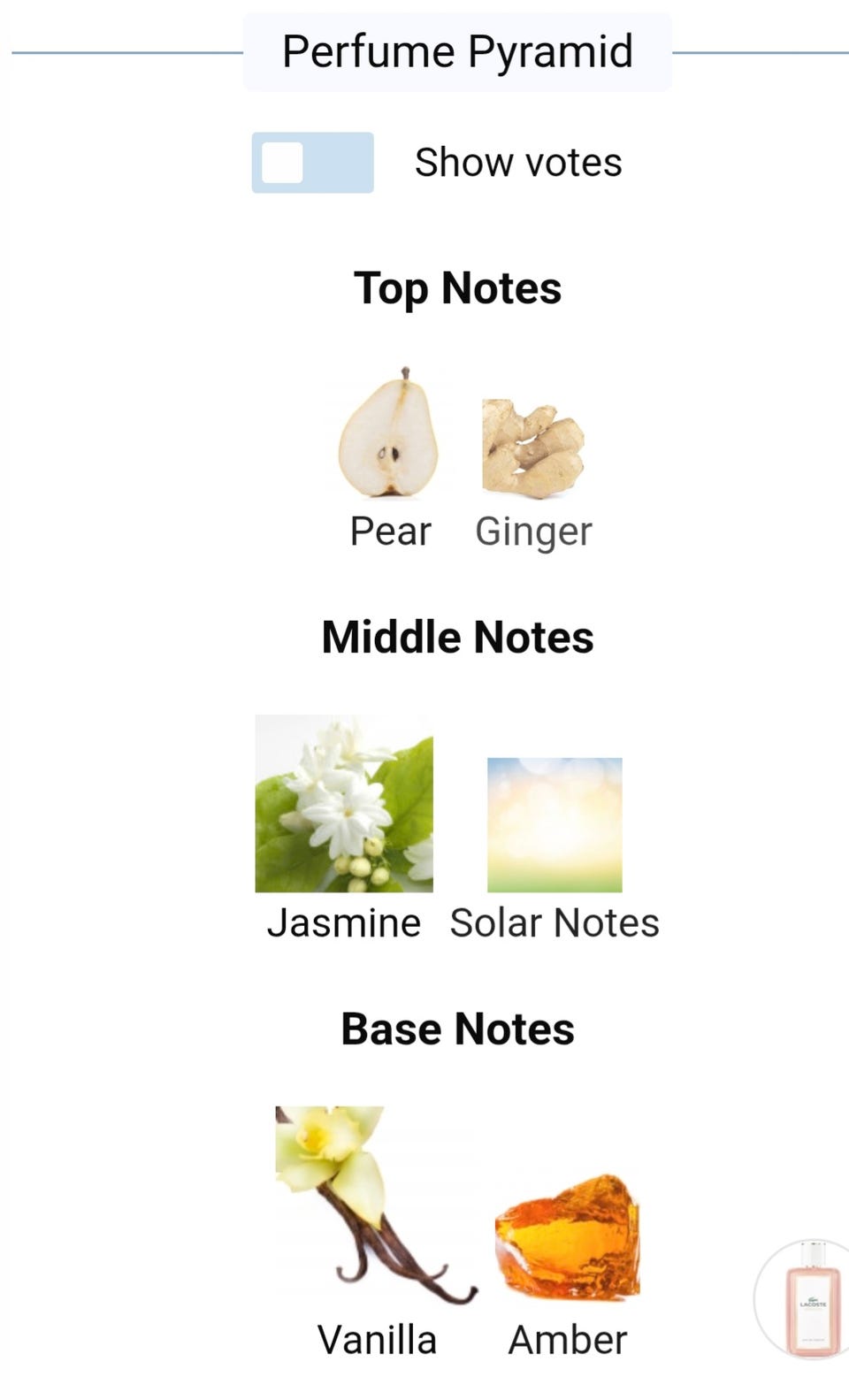Open the Amber note
The width and height of the screenshot is (849, 1400).
[x=567, y=1265]
